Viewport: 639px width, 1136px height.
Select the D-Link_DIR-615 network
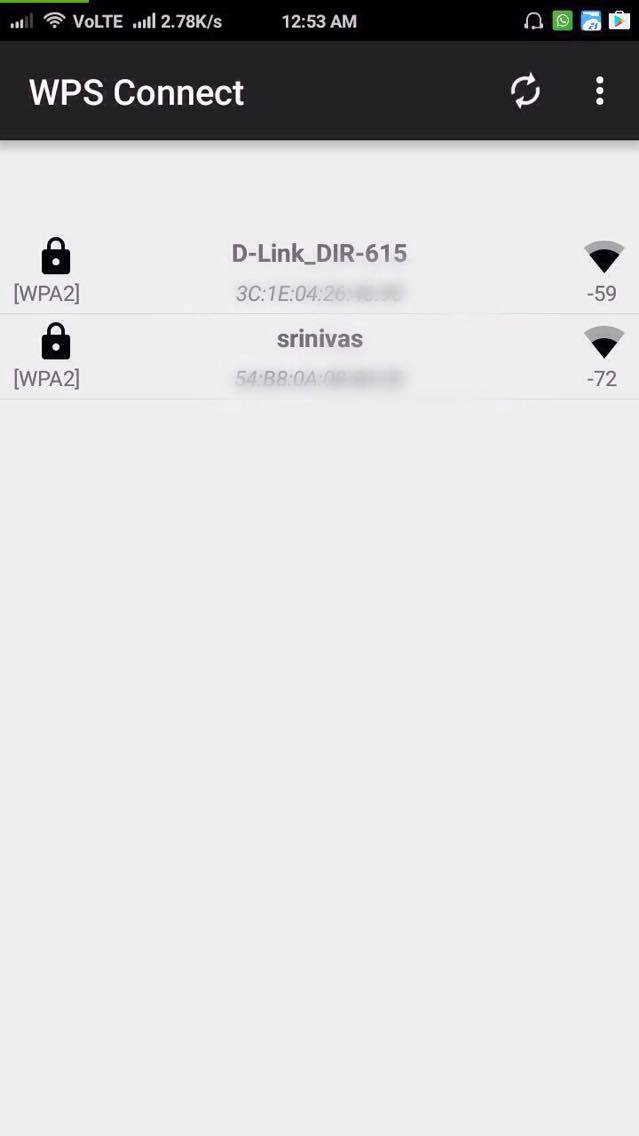[x=320, y=272]
